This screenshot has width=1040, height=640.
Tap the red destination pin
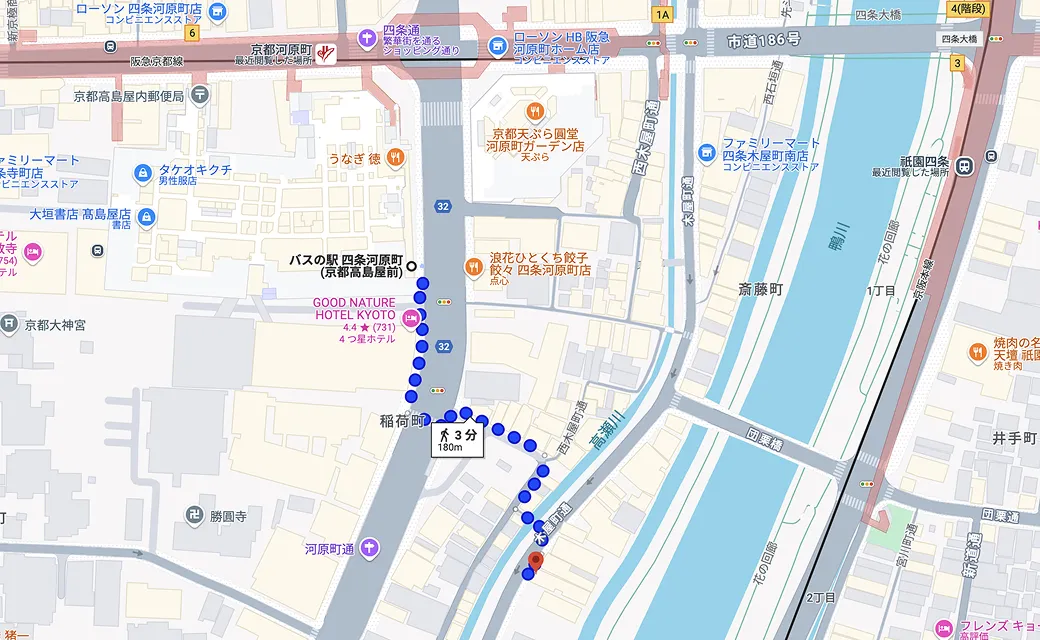(534, 562)
